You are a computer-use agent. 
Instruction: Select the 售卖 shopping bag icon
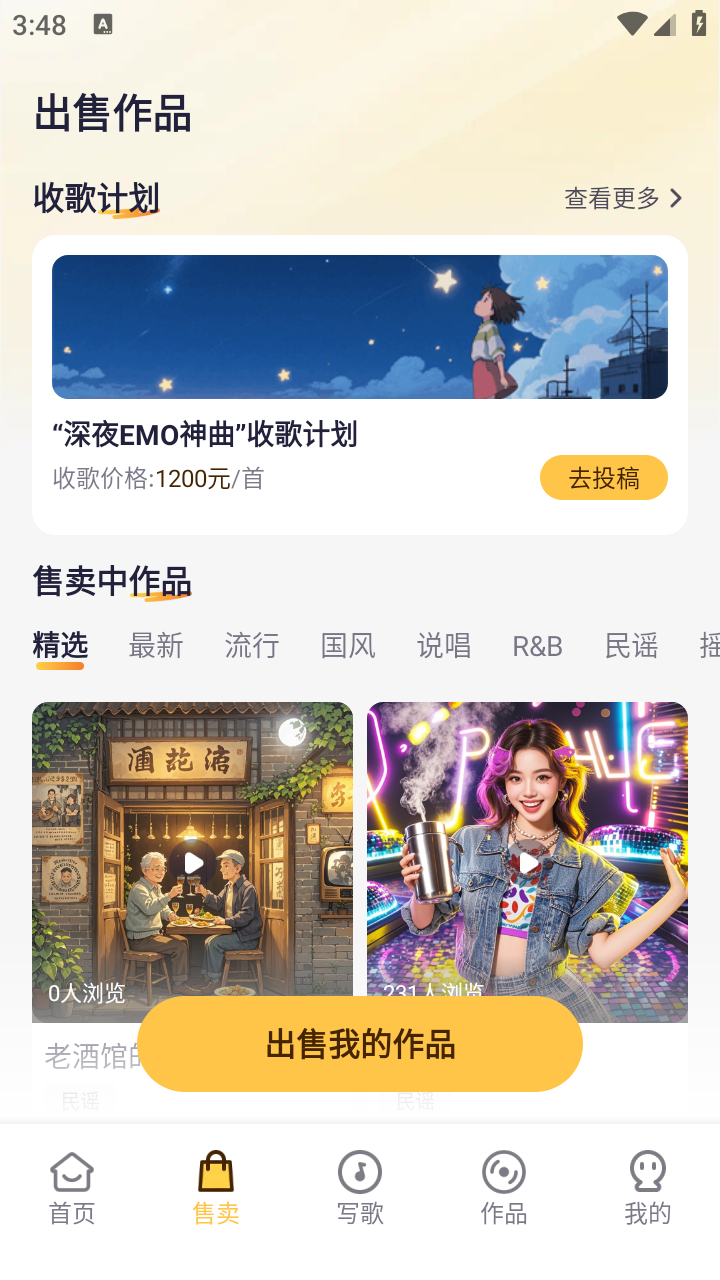(215, 1185)
